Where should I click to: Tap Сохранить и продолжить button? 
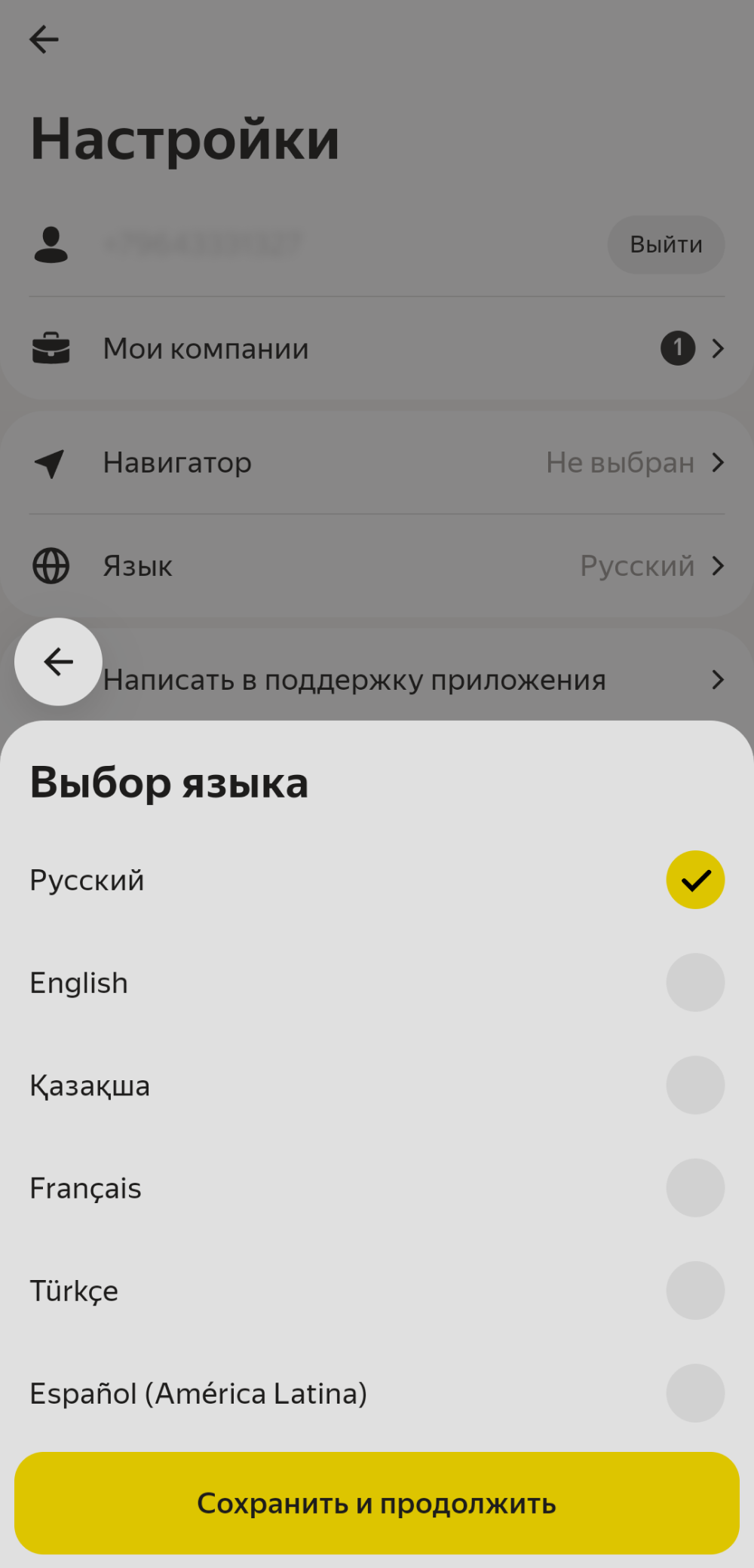(377, 1502)
